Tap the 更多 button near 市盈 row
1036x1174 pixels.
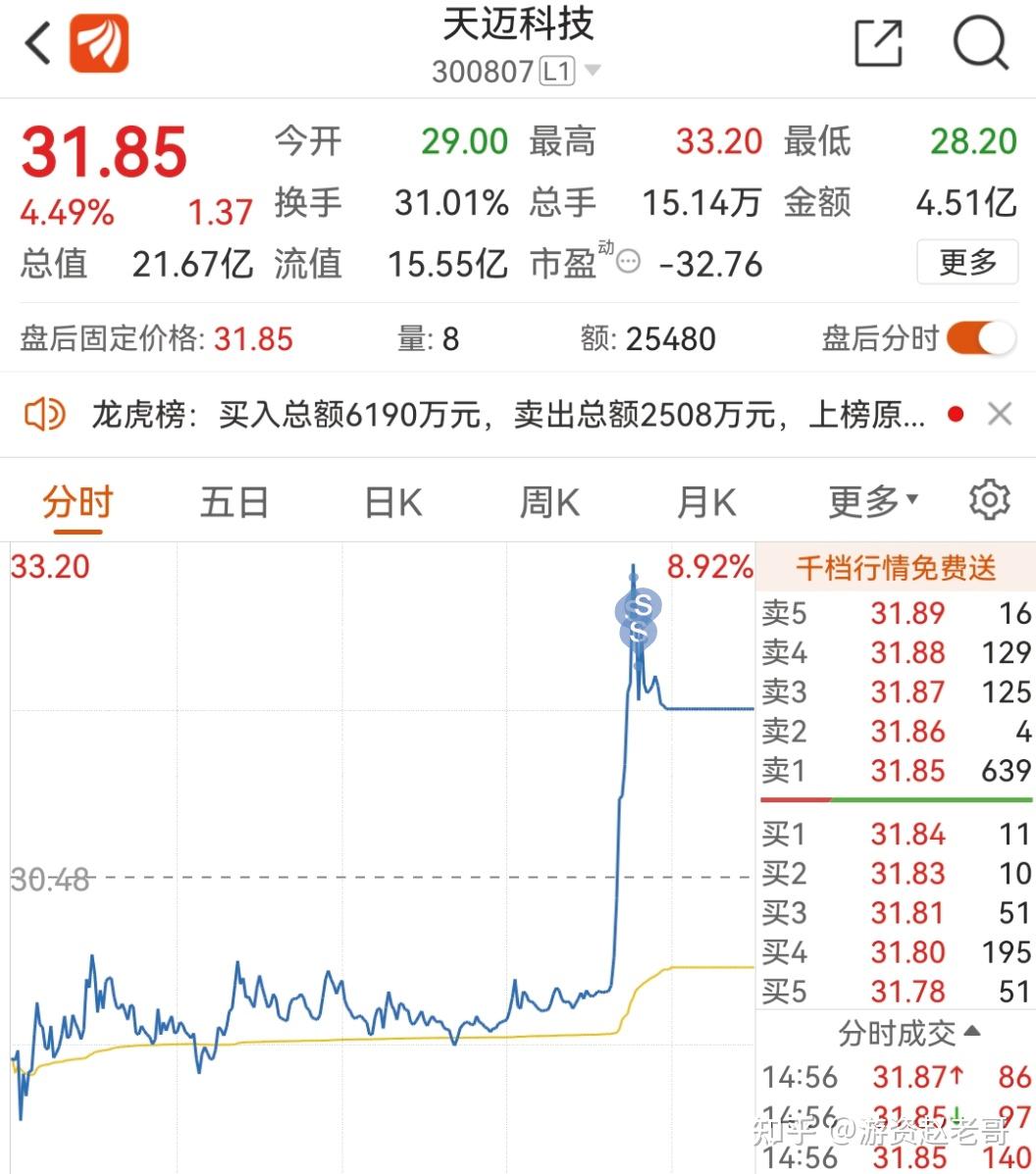[x=967, y=263]
